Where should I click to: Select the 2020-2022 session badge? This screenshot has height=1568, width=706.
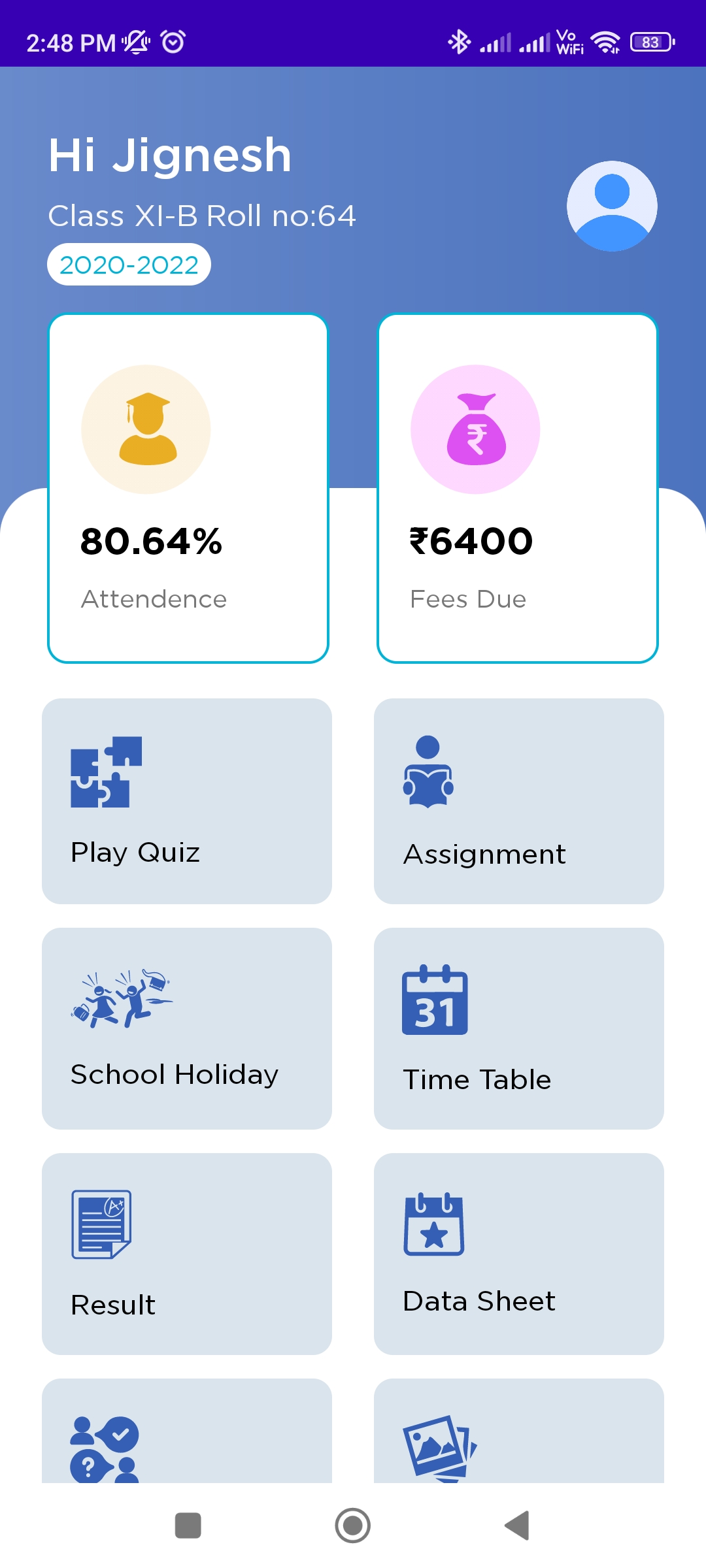pyautogui.click(x=128, y=264)
